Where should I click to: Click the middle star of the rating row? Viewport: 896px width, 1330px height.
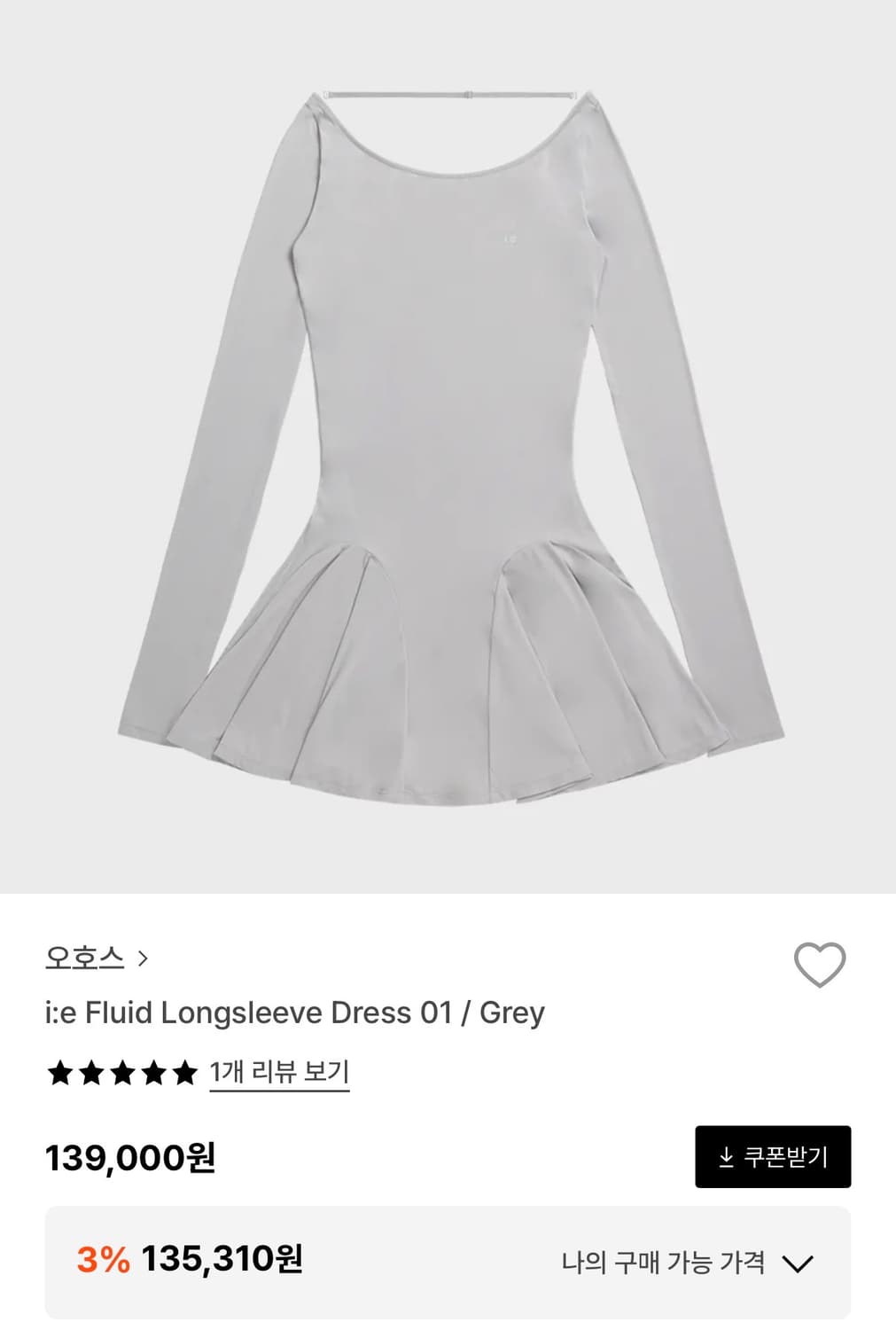(x=124, y=1073)
